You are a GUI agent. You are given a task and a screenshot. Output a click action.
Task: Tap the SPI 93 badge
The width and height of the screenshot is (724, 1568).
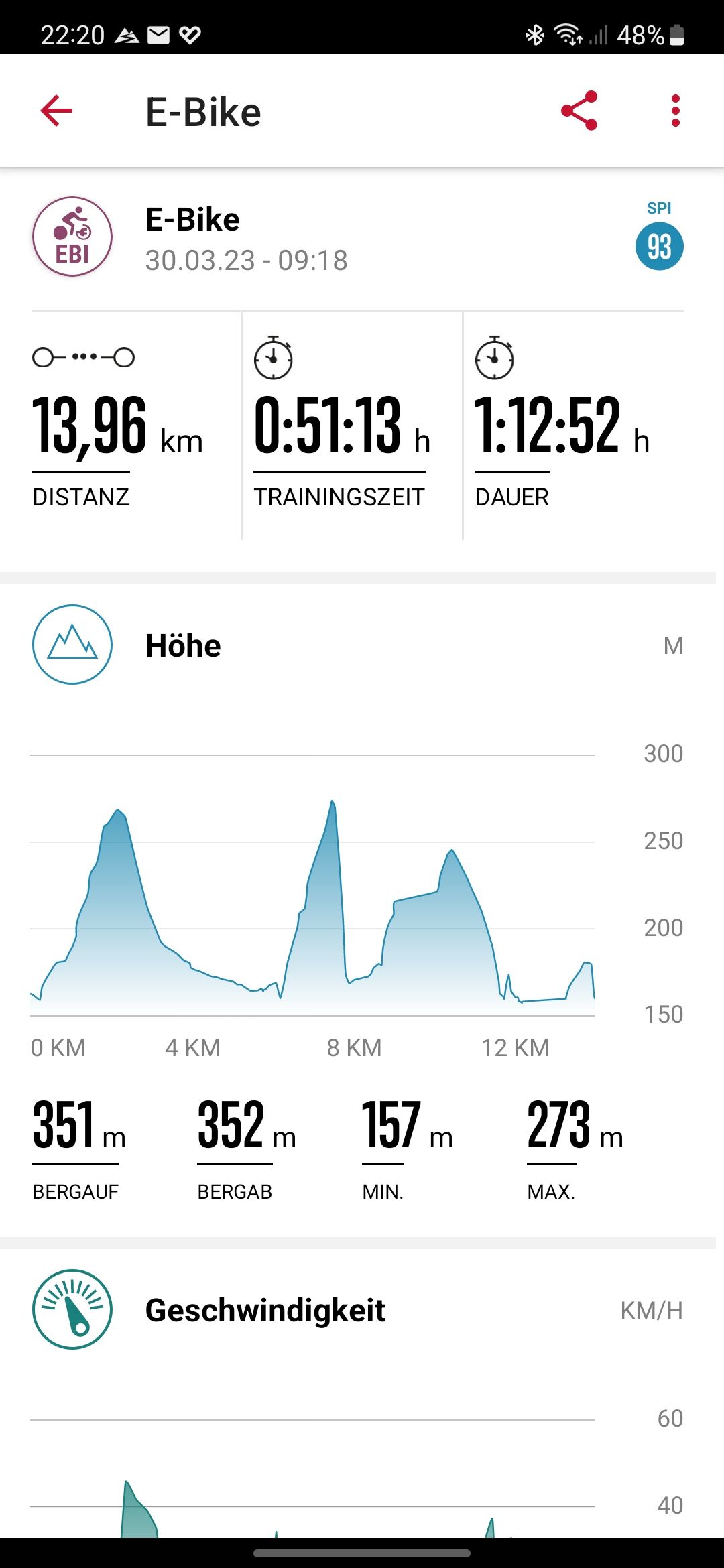tap(659, 246)
